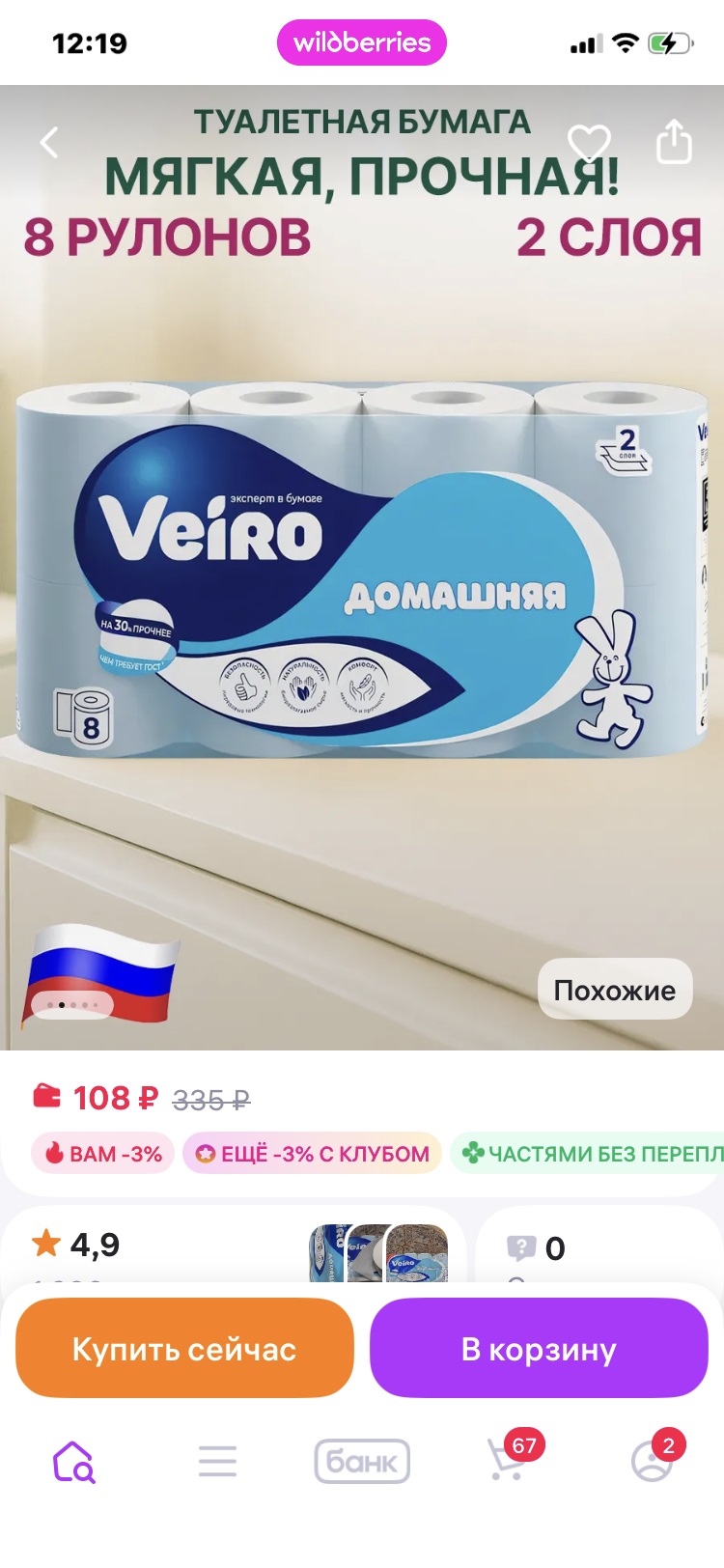The width and height of the screenshot is (724, 1568).
Task: Open similar items via Похожие
Action: point(615,989)
